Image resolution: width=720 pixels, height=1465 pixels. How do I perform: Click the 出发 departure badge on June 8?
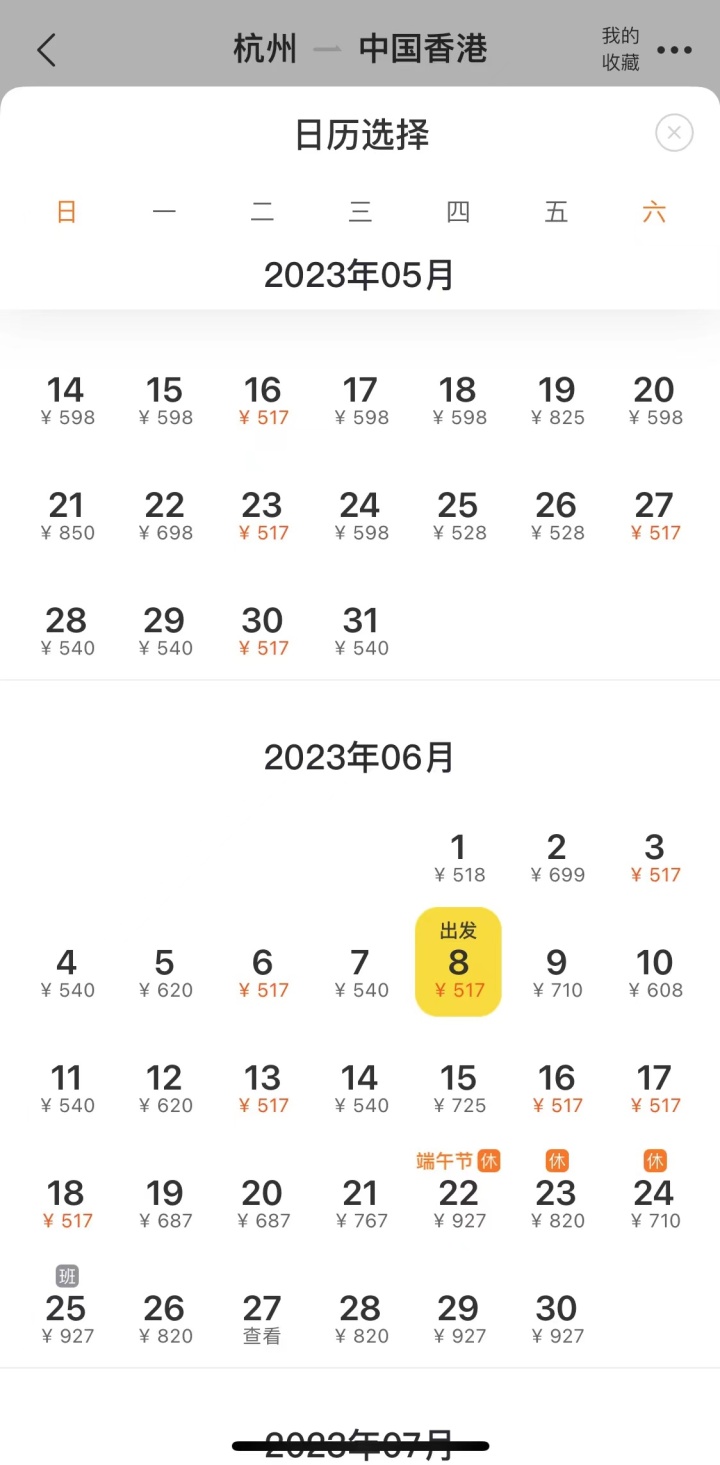click(x=458, y=930)
